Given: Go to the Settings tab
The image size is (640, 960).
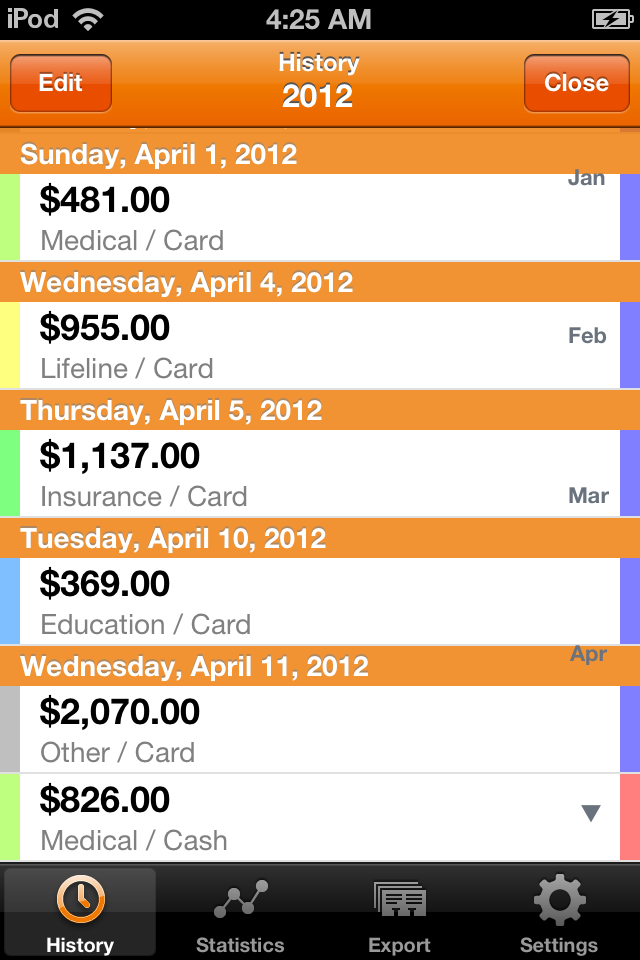Looking at the screenshot, I should [559, 914].
